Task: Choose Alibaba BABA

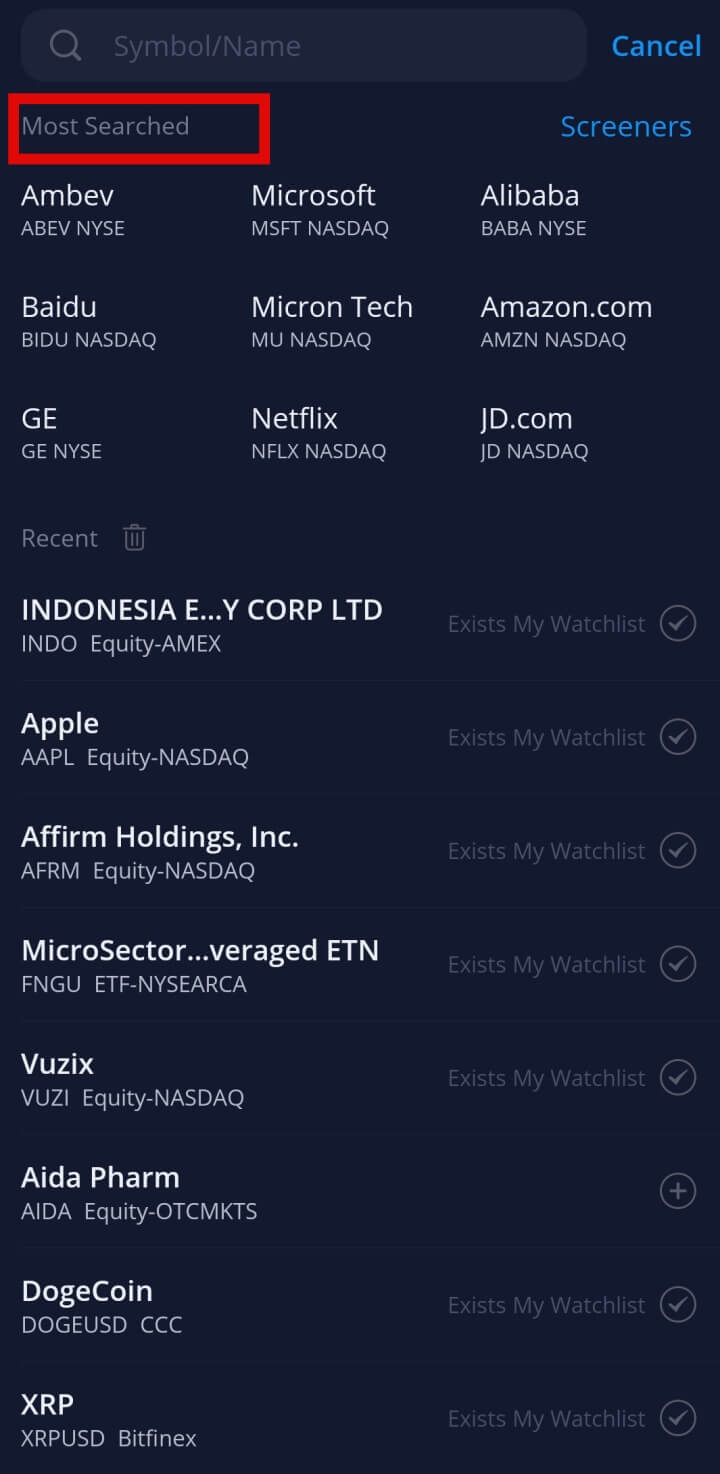Action: [533, 209]
